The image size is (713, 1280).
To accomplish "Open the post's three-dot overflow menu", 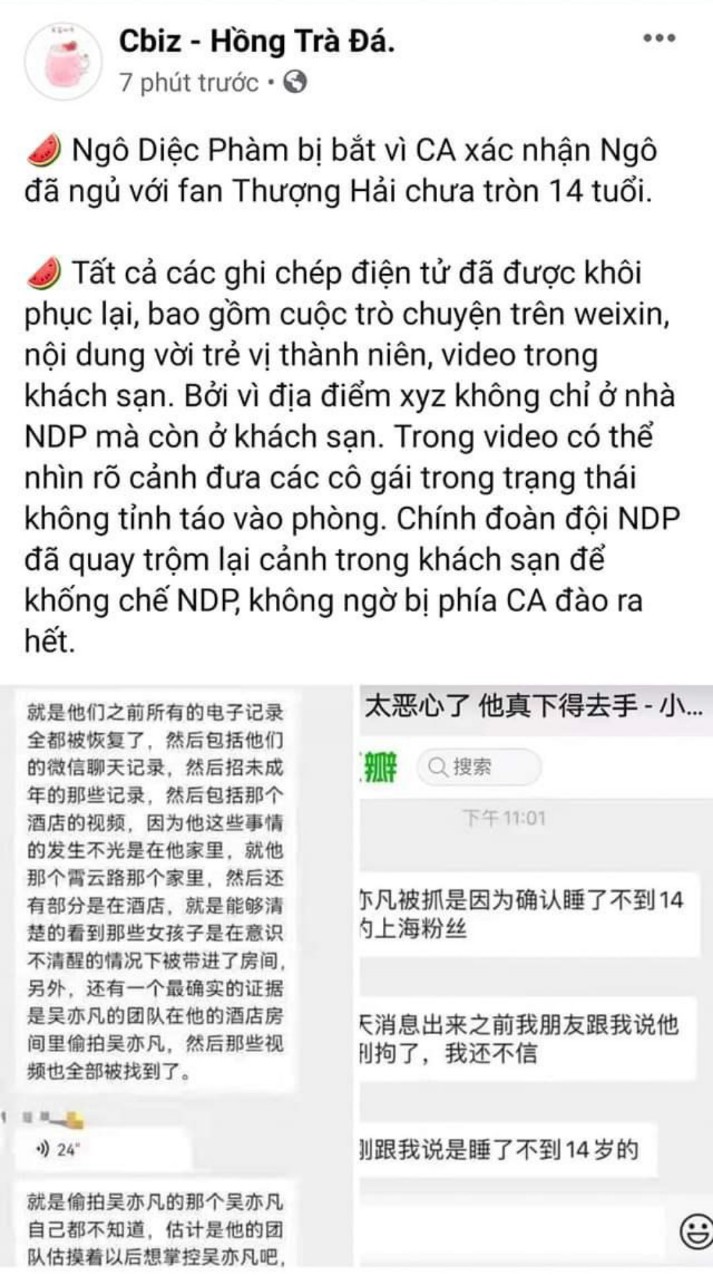I will (659, 38).
